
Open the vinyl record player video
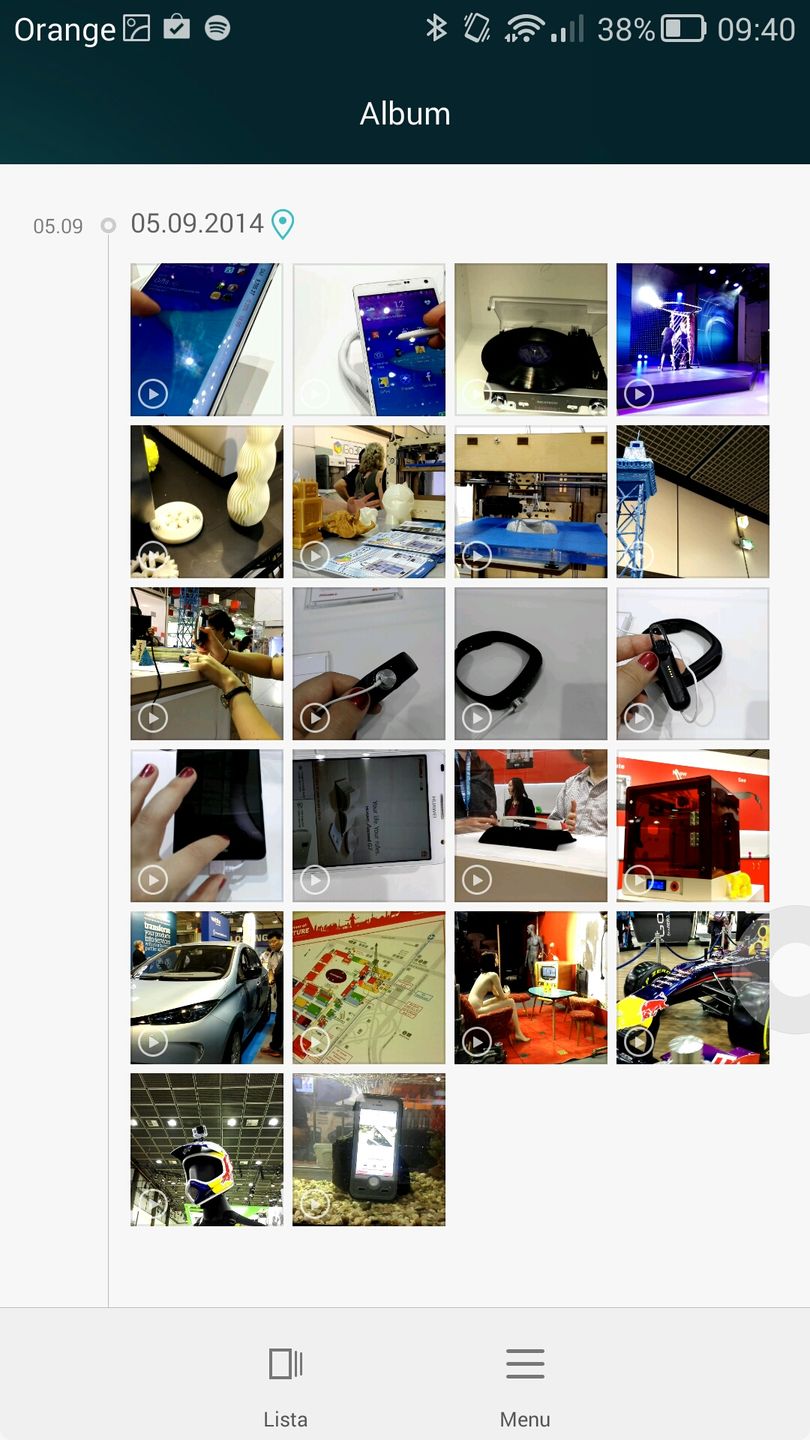tap(531, 340)
